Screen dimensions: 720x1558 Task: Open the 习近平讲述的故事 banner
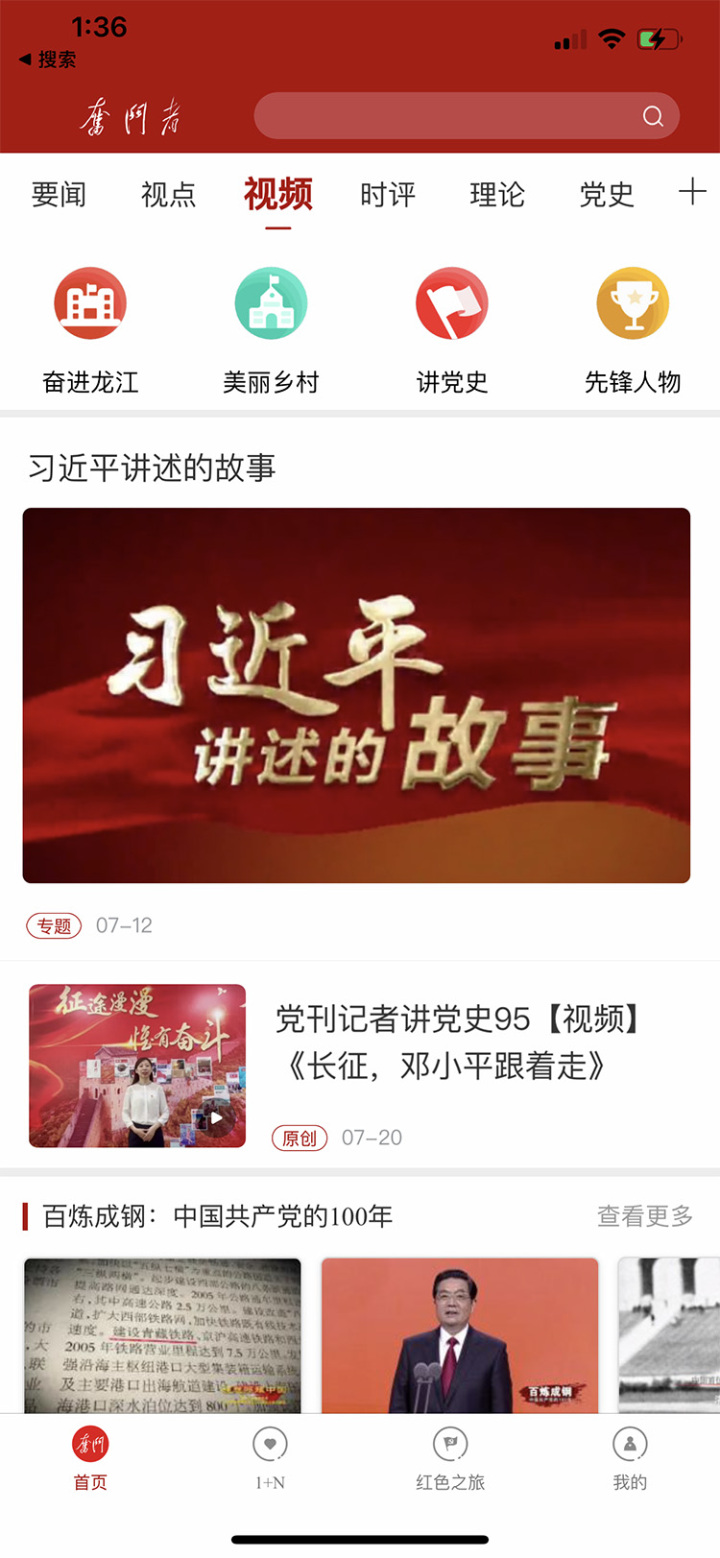[x=356, y=695]
